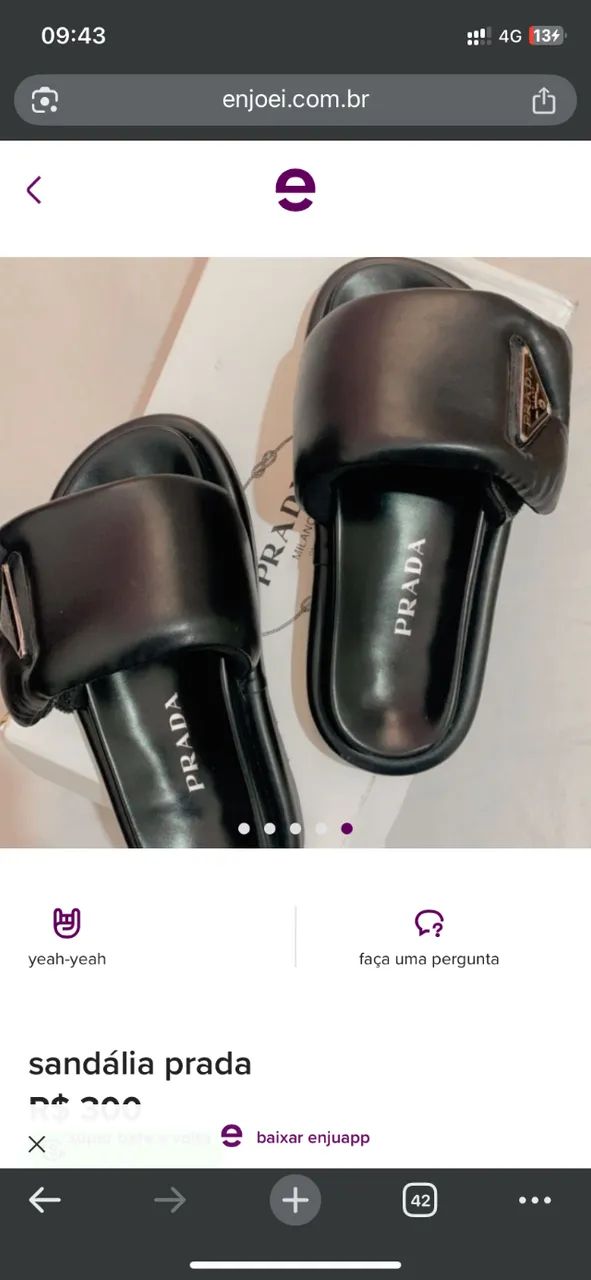This screenshot has width=591, height=1280.
Task: Like the item with yeah-yeah
Action: 67,937
